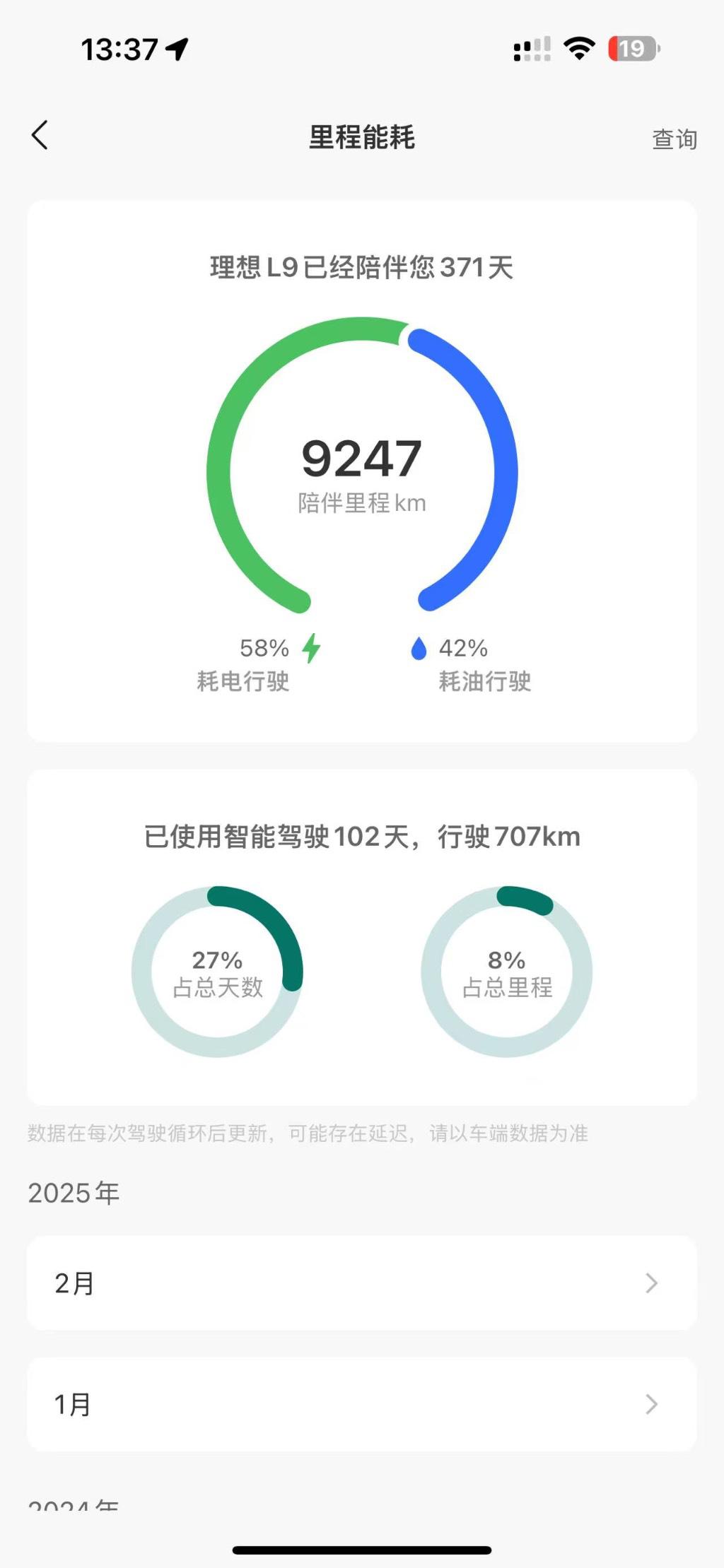
Task: Open the 2月 mileage details row
Action: click(362, 1283)
